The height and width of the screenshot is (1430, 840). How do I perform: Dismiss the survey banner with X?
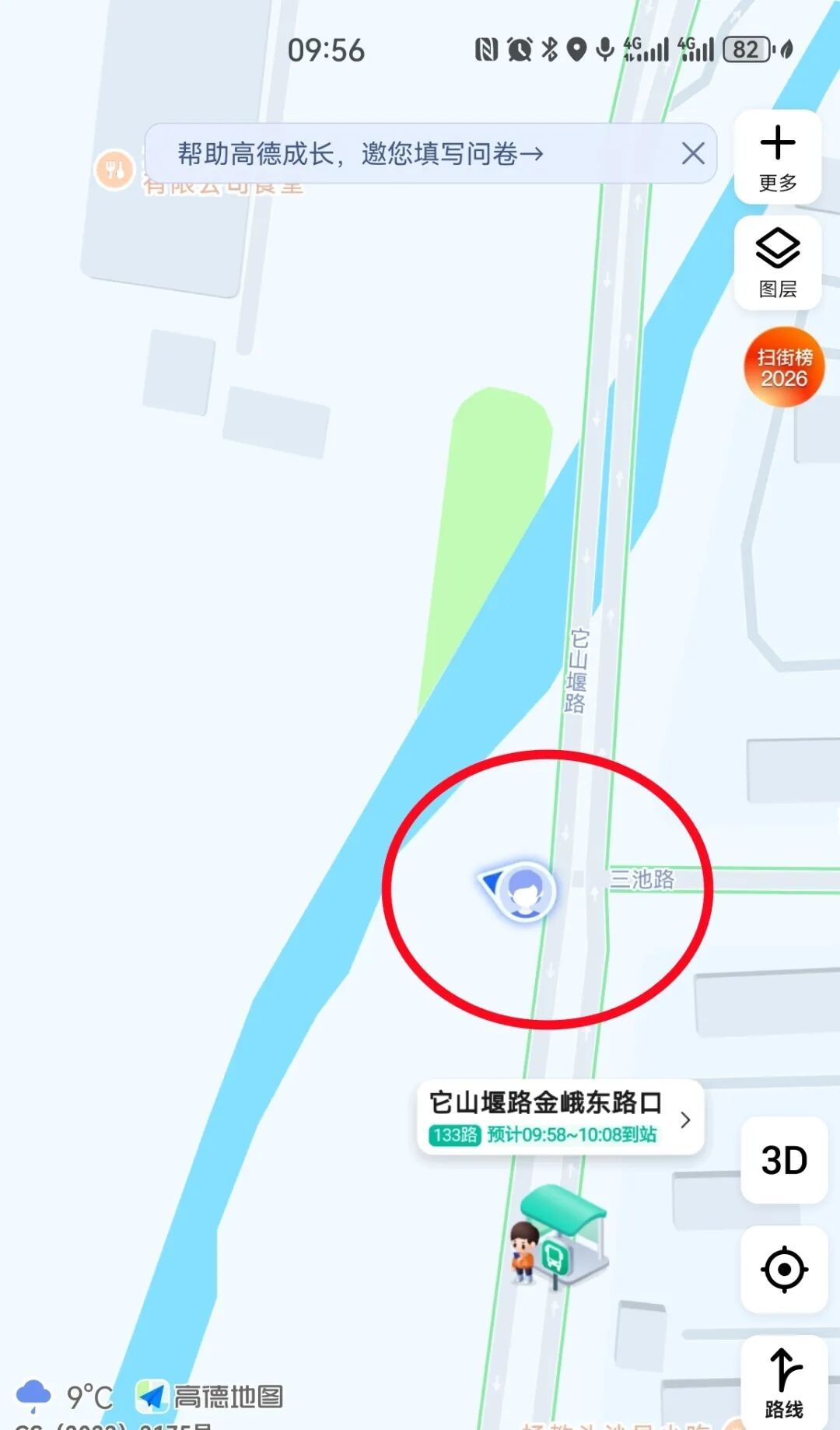click(692, 153)
